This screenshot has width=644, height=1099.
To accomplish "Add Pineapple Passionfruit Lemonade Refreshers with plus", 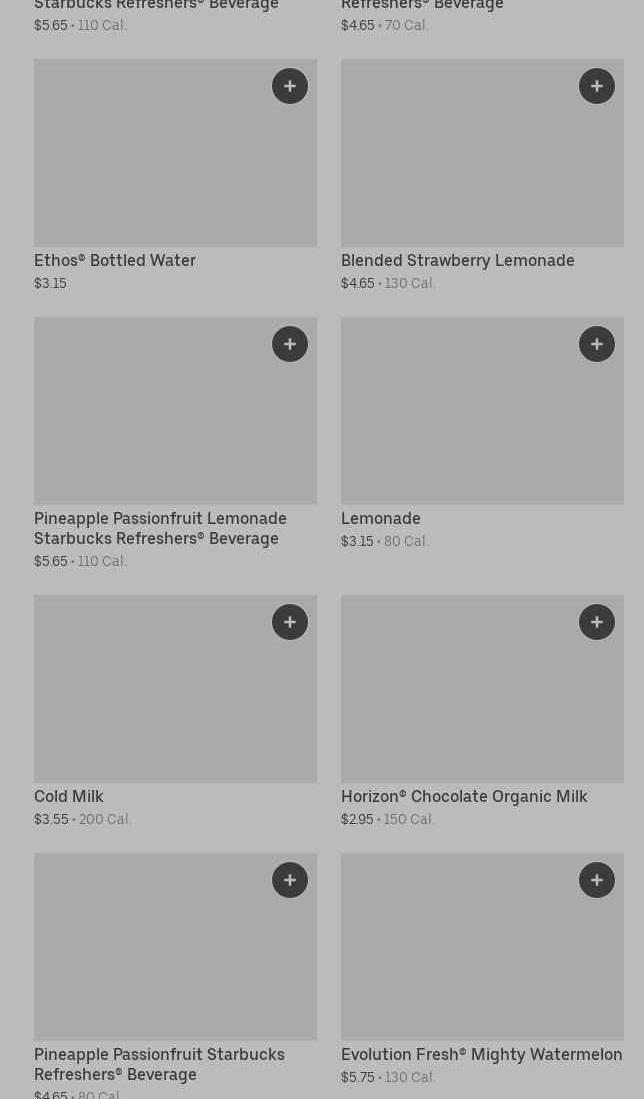I will pyautogui.click(x=290, y=344).
